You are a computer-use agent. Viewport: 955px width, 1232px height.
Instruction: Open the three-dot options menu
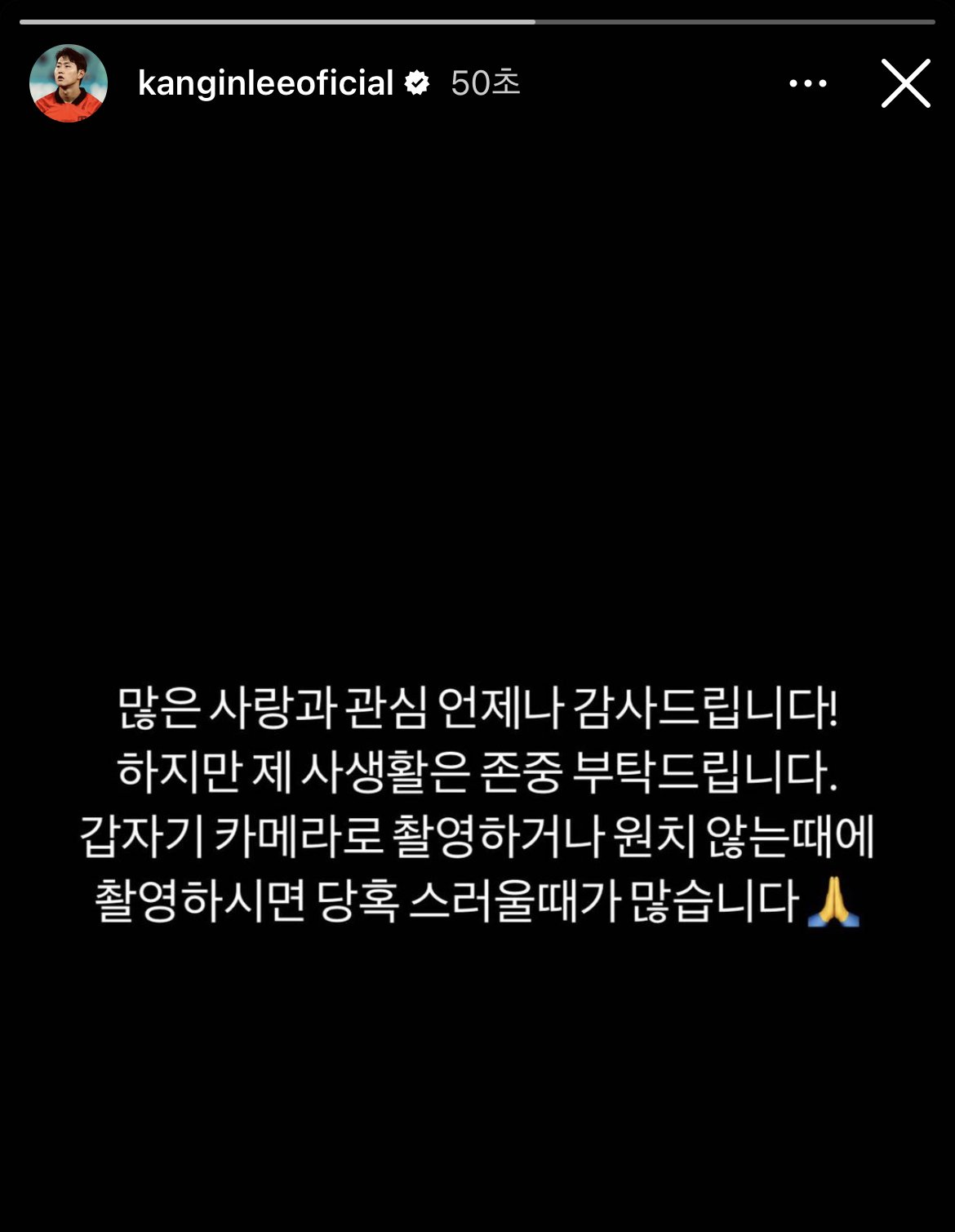click(x=807, y=83)
